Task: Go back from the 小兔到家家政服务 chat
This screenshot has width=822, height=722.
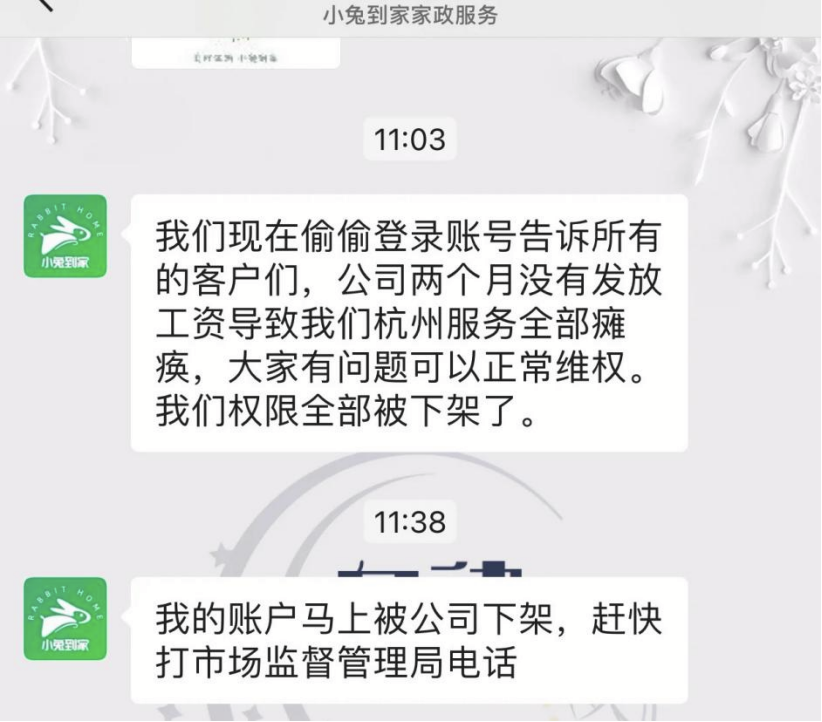Action: click(x=41, y=8)
